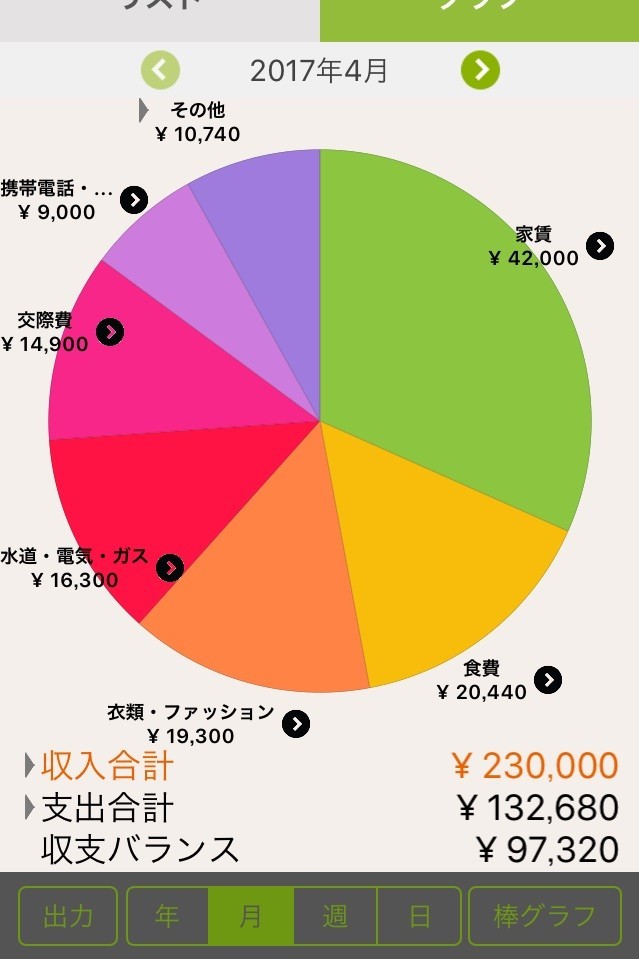Switch to 週 weekly view
Viewport: 639px width, 959px height.
335,916
